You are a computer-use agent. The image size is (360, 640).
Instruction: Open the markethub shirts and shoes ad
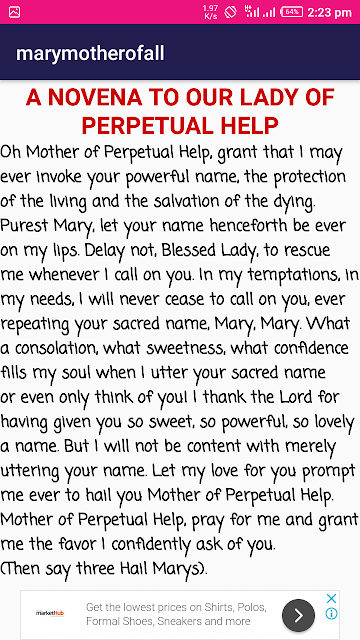tap(180, 615)
